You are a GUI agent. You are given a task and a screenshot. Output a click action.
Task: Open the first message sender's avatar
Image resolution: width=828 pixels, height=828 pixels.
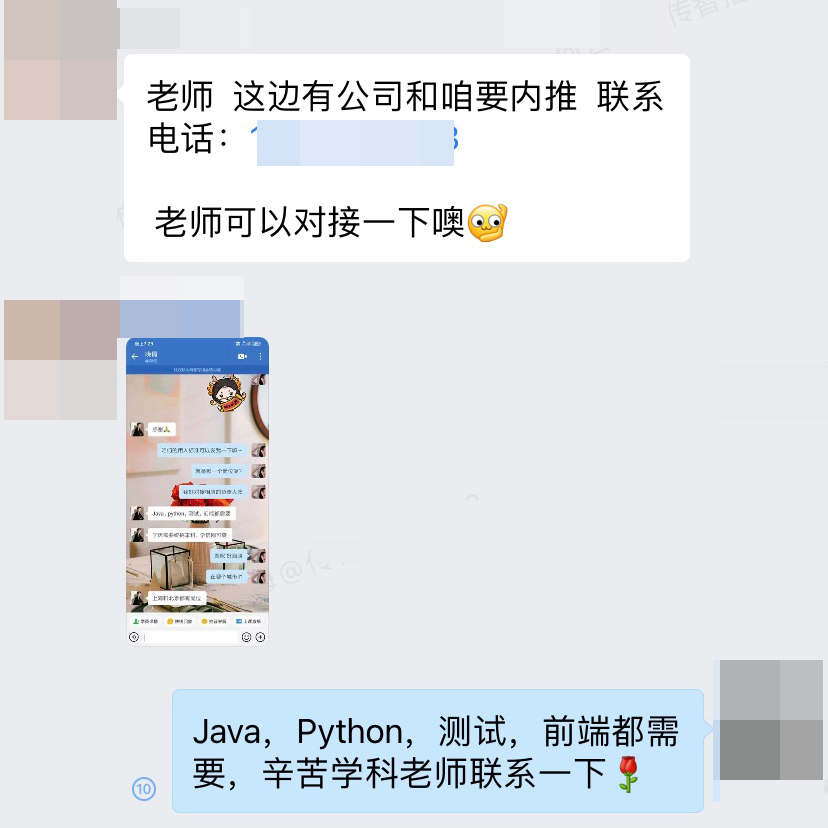(61, 62)
